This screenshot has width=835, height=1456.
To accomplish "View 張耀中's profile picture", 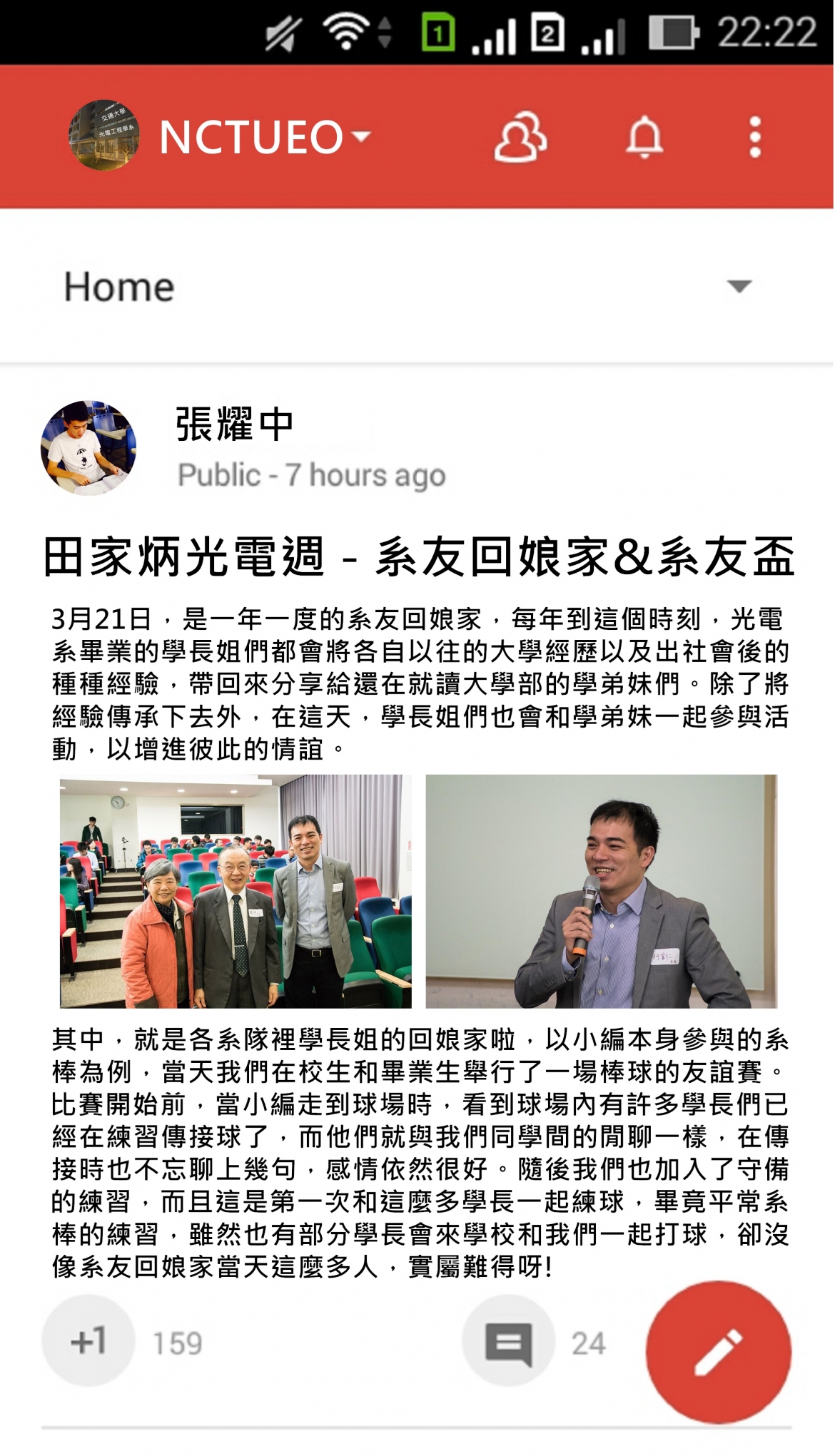I will [88, 448].
